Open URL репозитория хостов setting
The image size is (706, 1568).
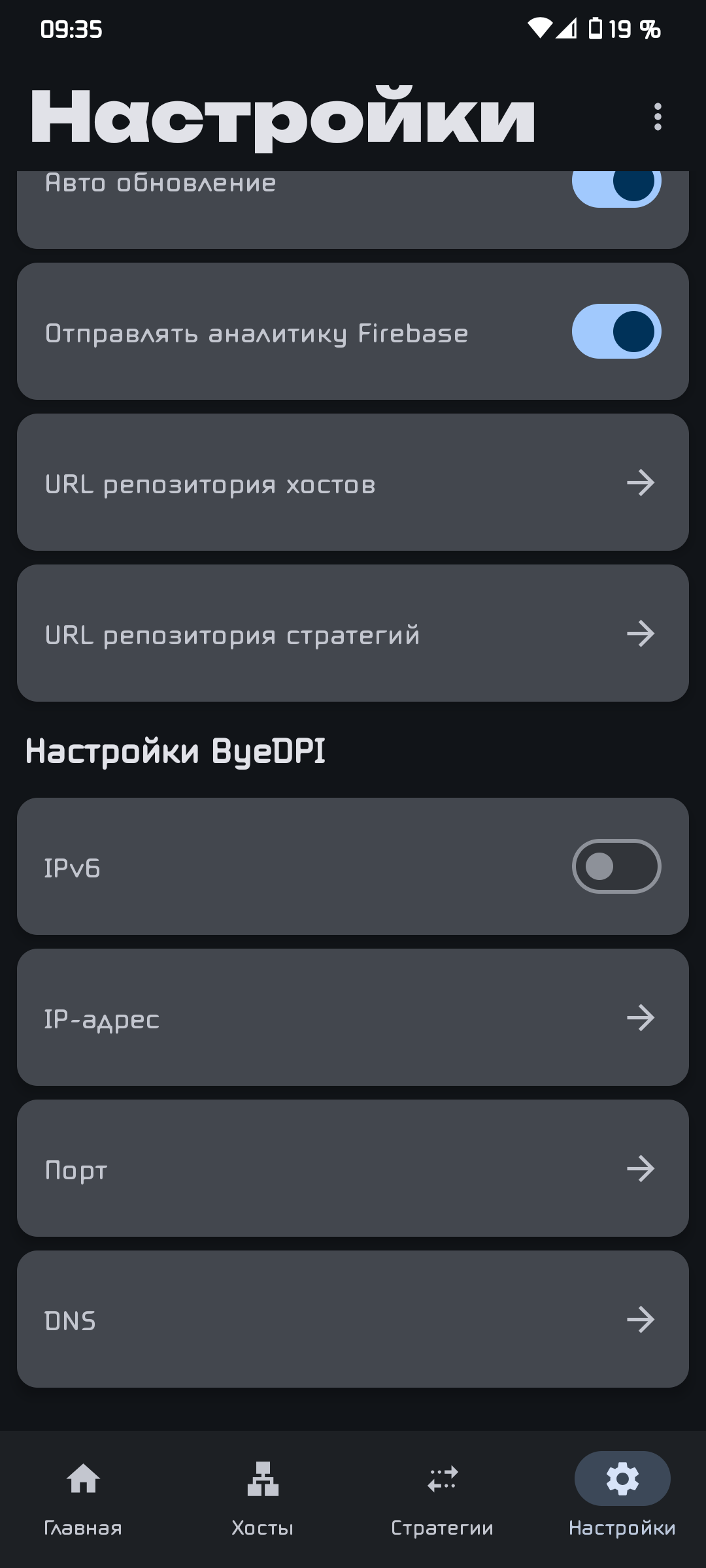353,482
